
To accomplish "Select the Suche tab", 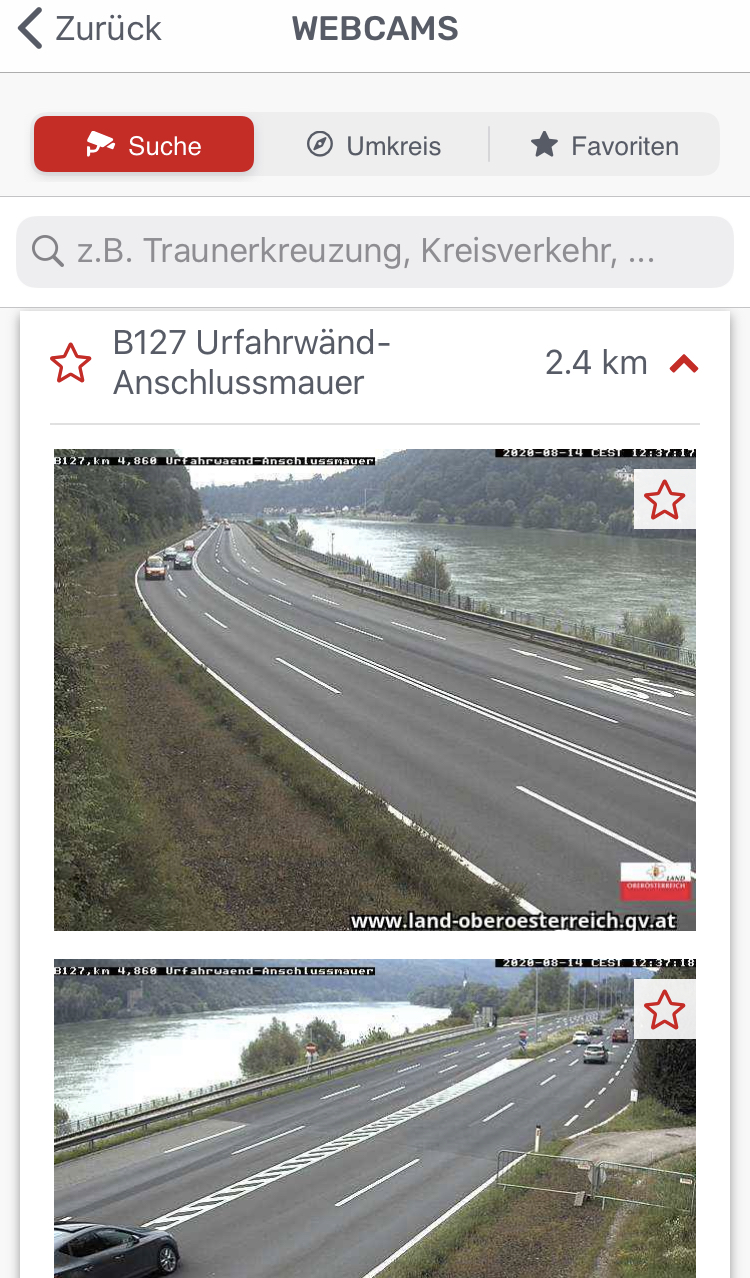I will pyautogui.click(x=144, y=145).
